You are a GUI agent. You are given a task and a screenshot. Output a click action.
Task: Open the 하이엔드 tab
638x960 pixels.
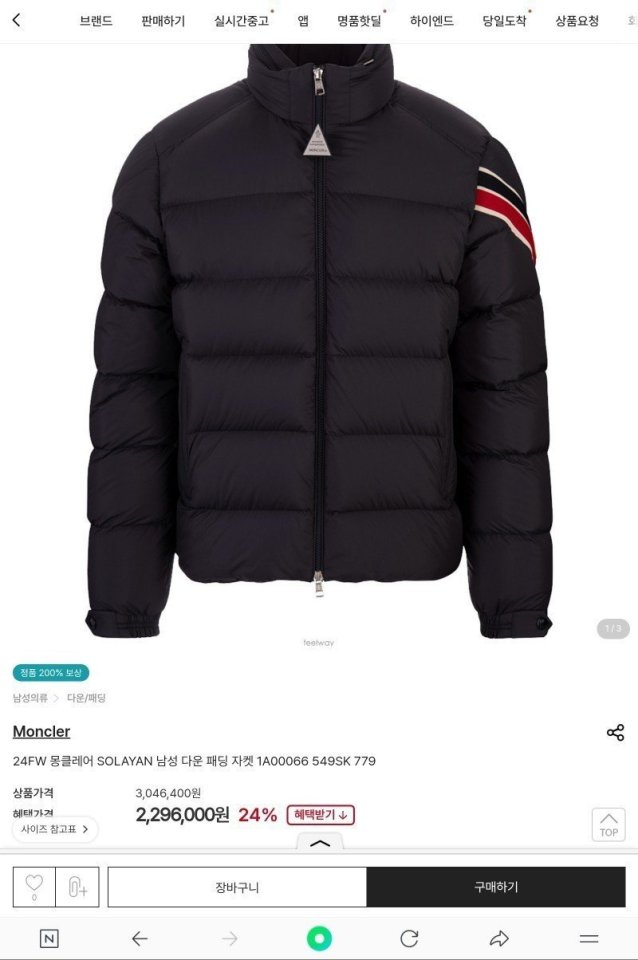(432, 21)
